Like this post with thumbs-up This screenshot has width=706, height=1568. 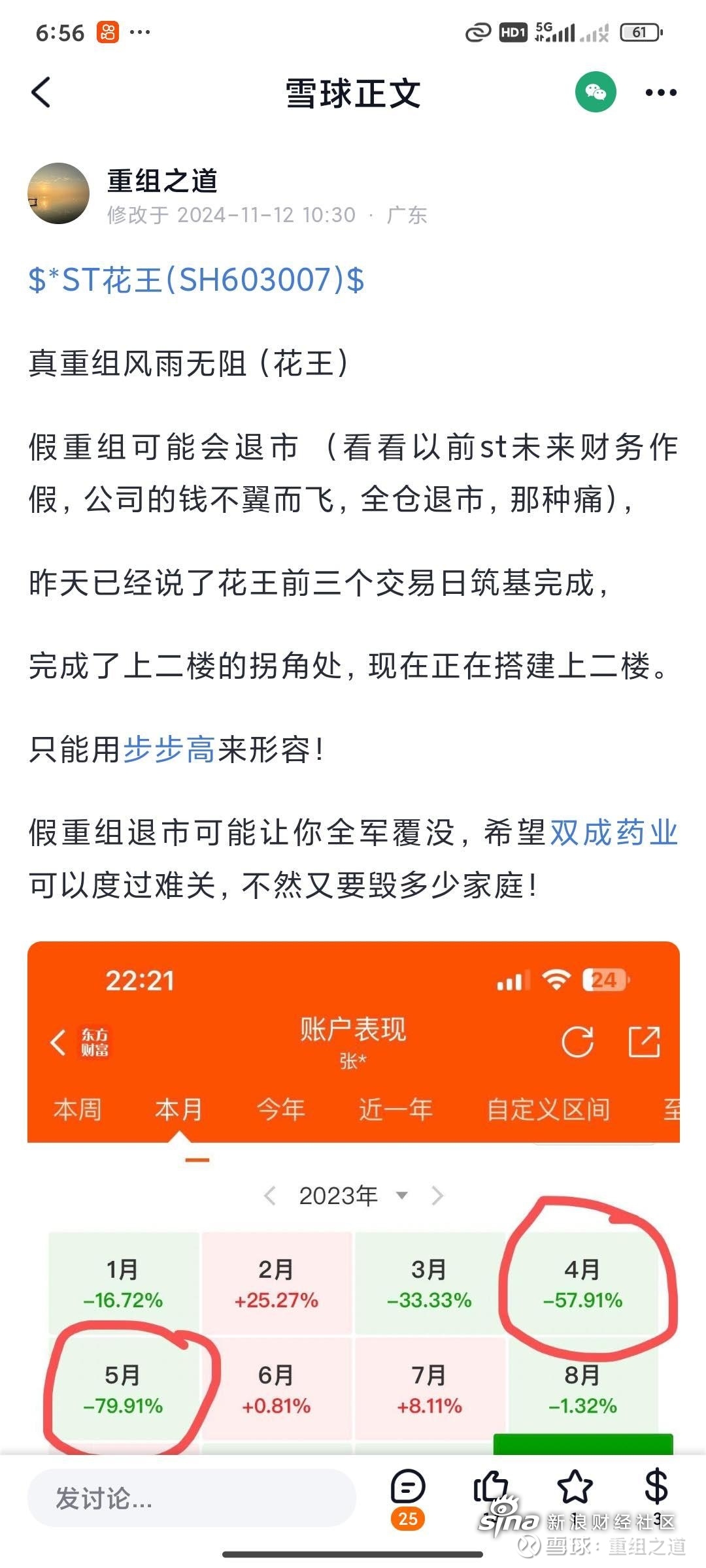pos(490,1488)
